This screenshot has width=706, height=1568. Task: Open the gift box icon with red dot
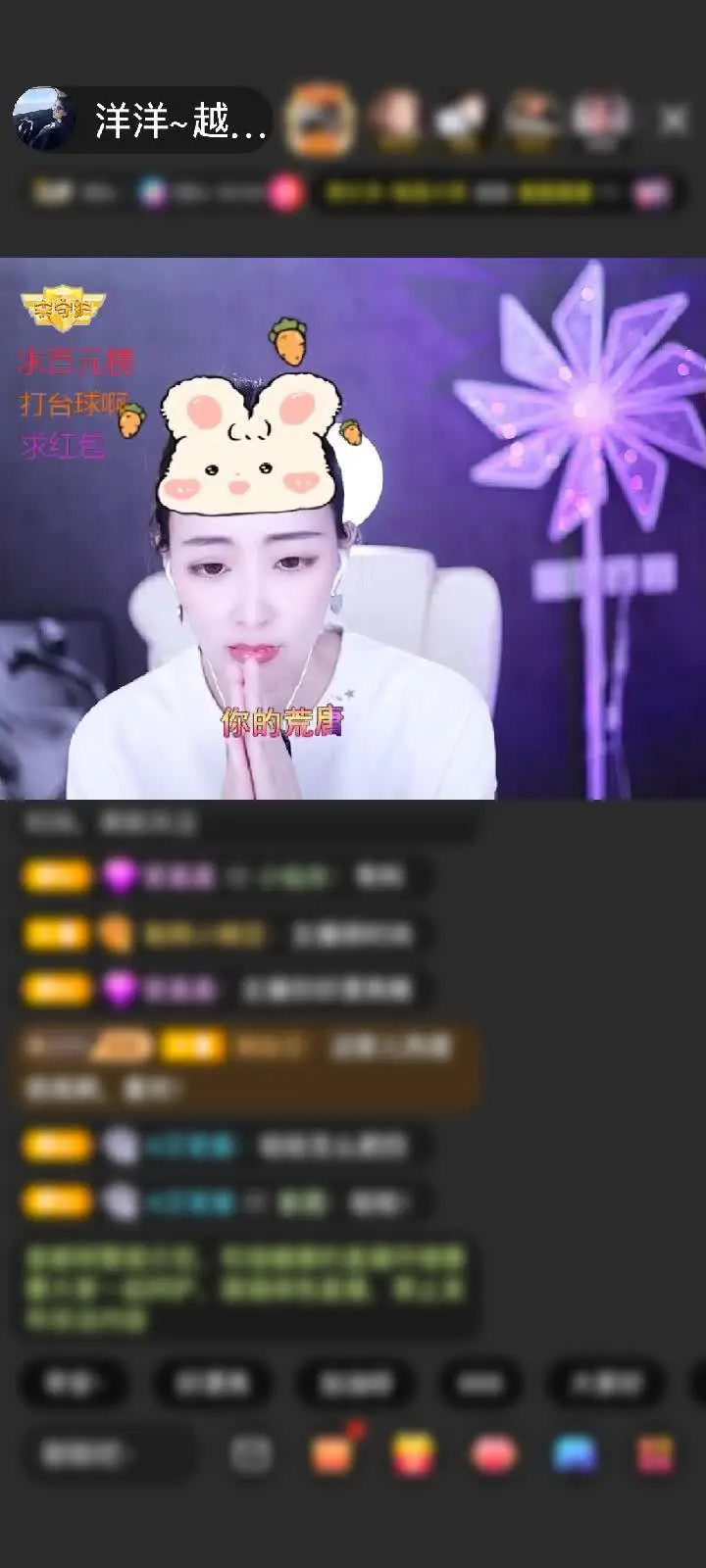click(x=333, y=1453)
